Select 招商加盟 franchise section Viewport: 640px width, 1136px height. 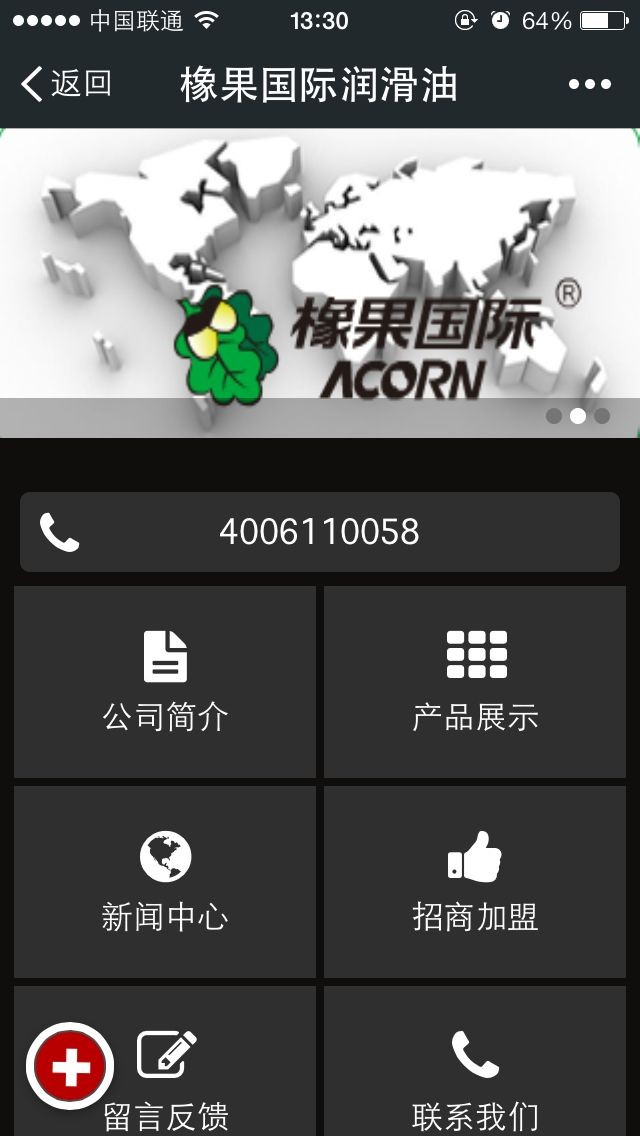tap(475, 882)
